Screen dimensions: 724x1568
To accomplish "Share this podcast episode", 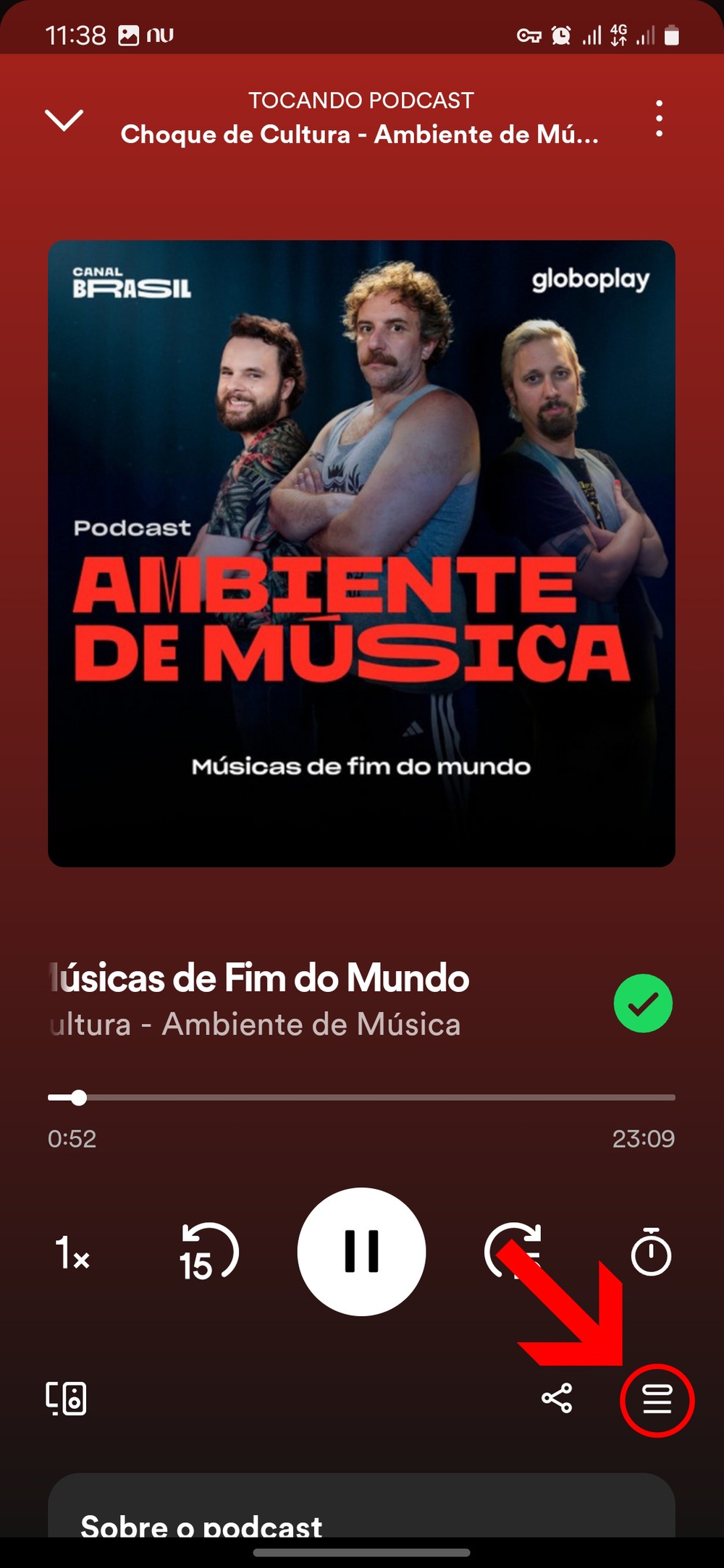I will 557,1398.
